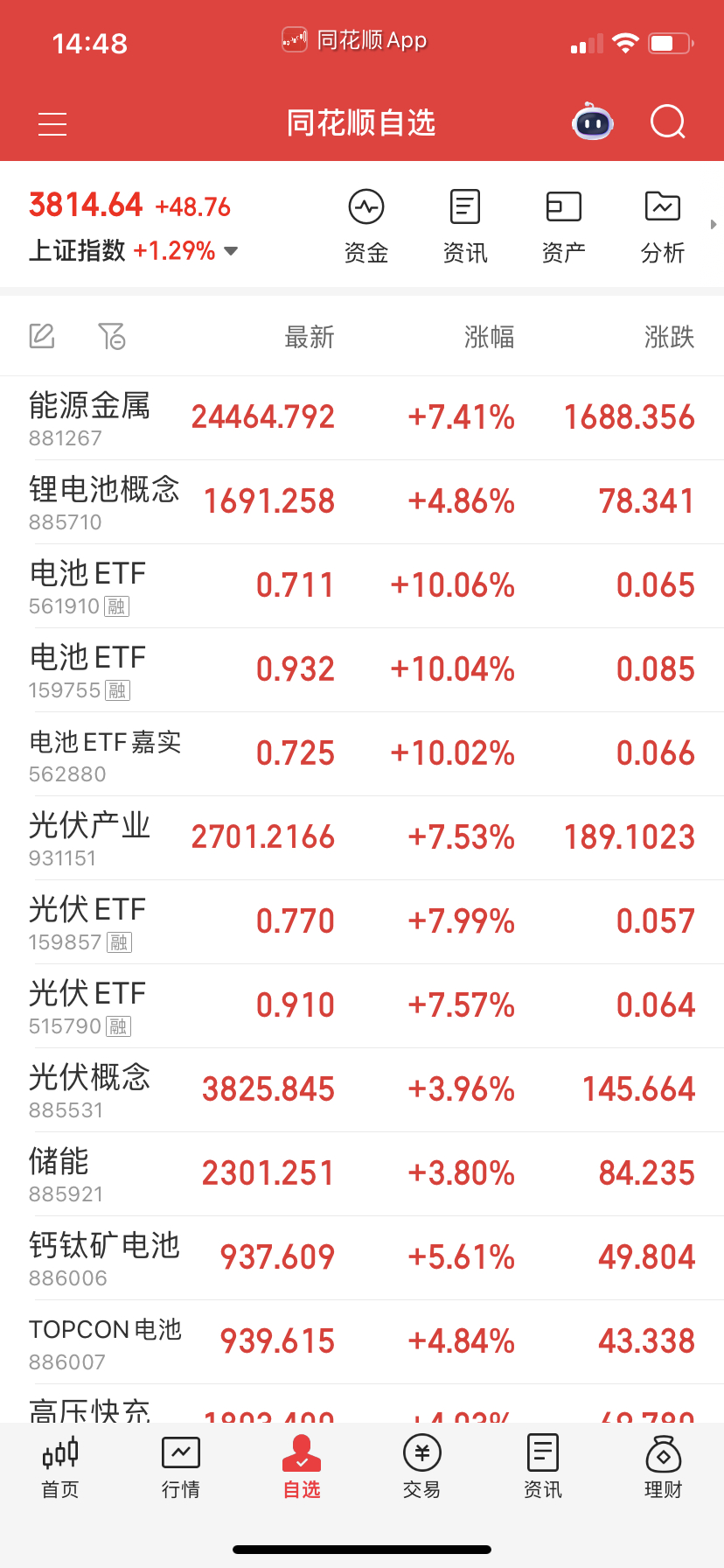724x1568 pixels.
Task: Open the hamburger menu
Action: click(52, 124)
